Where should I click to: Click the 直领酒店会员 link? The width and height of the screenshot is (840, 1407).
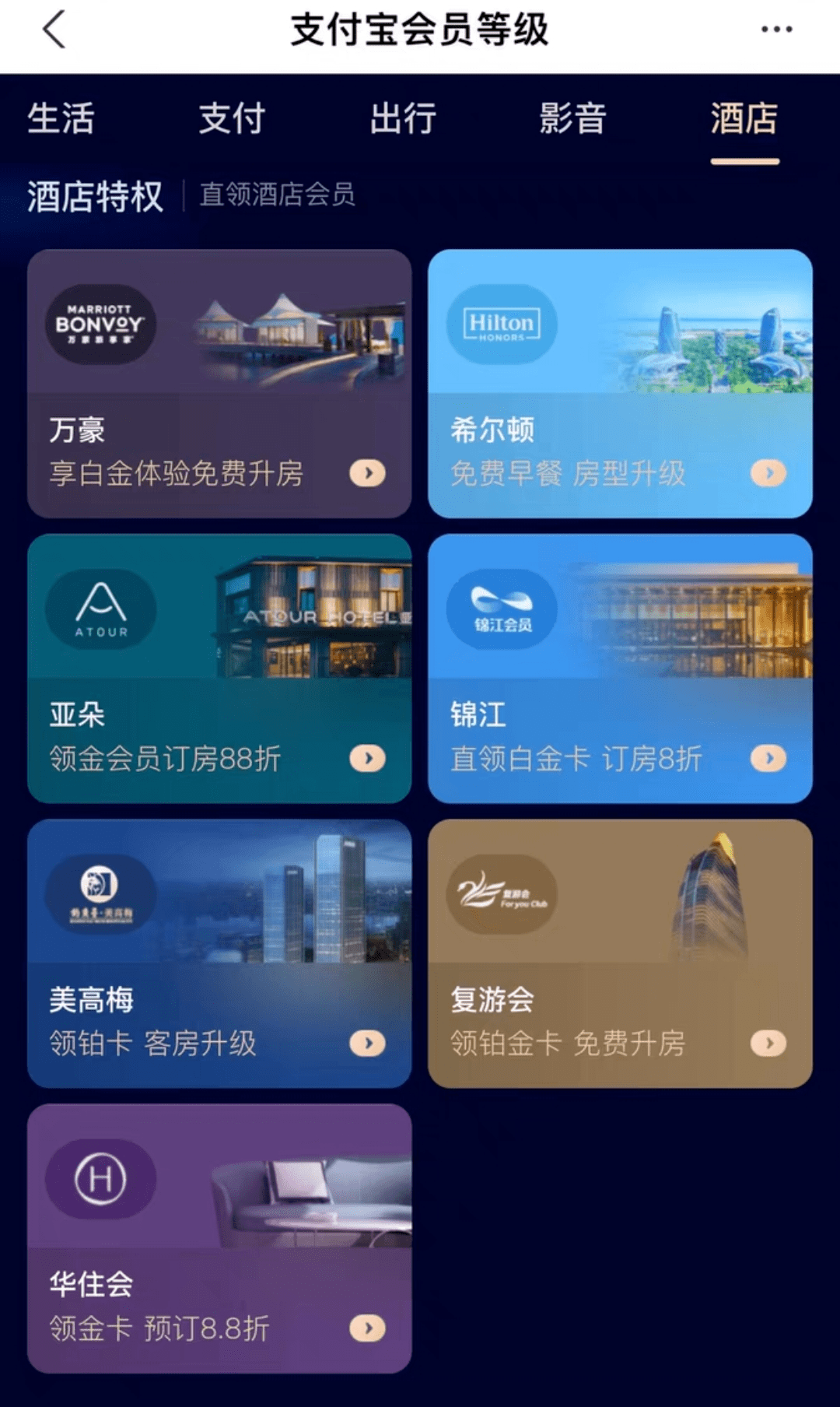pos(278,195)
